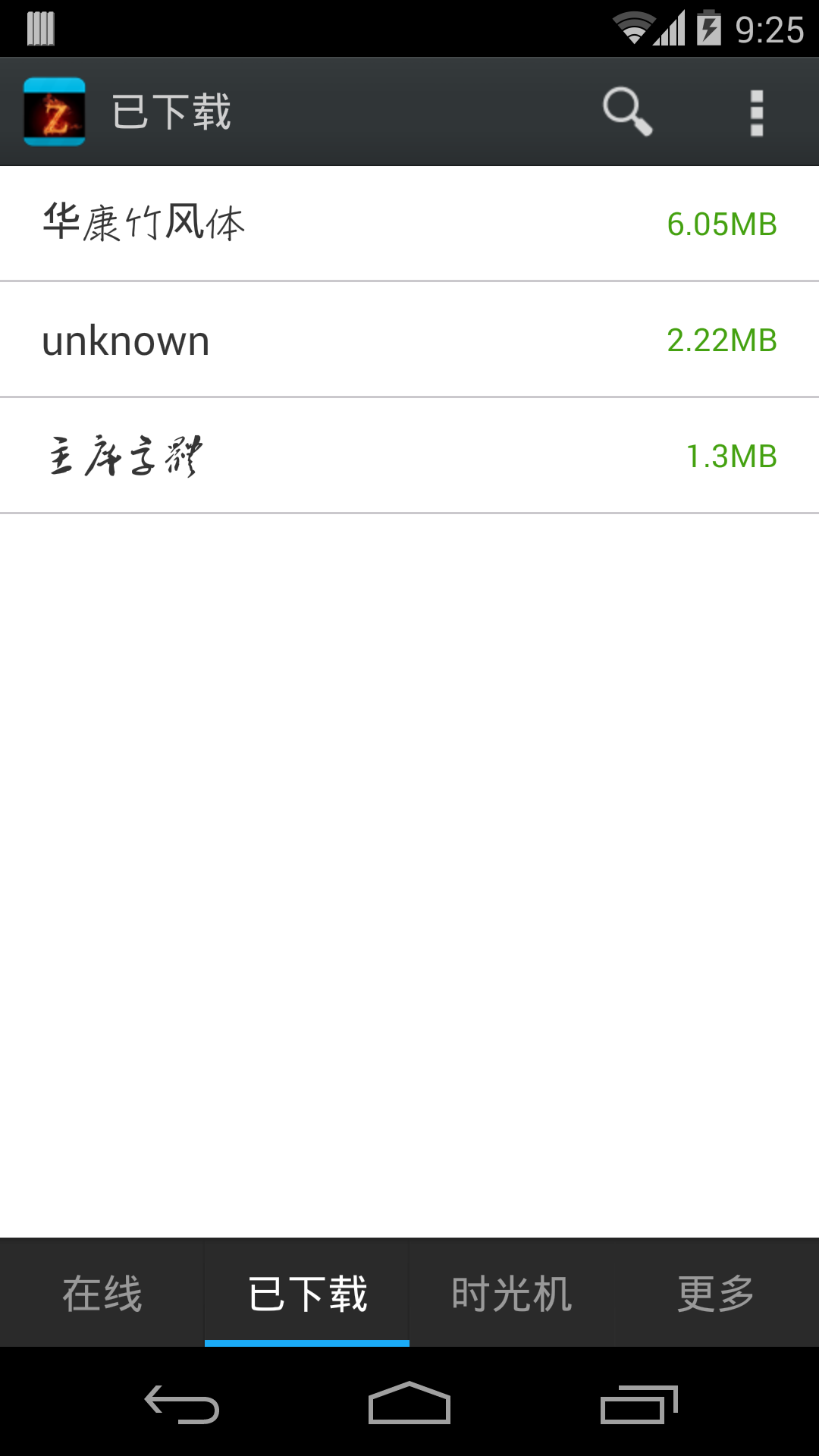Open the search magnifier icon
Viewport: 819px width, 1456px height.
[x=627, y=111]
